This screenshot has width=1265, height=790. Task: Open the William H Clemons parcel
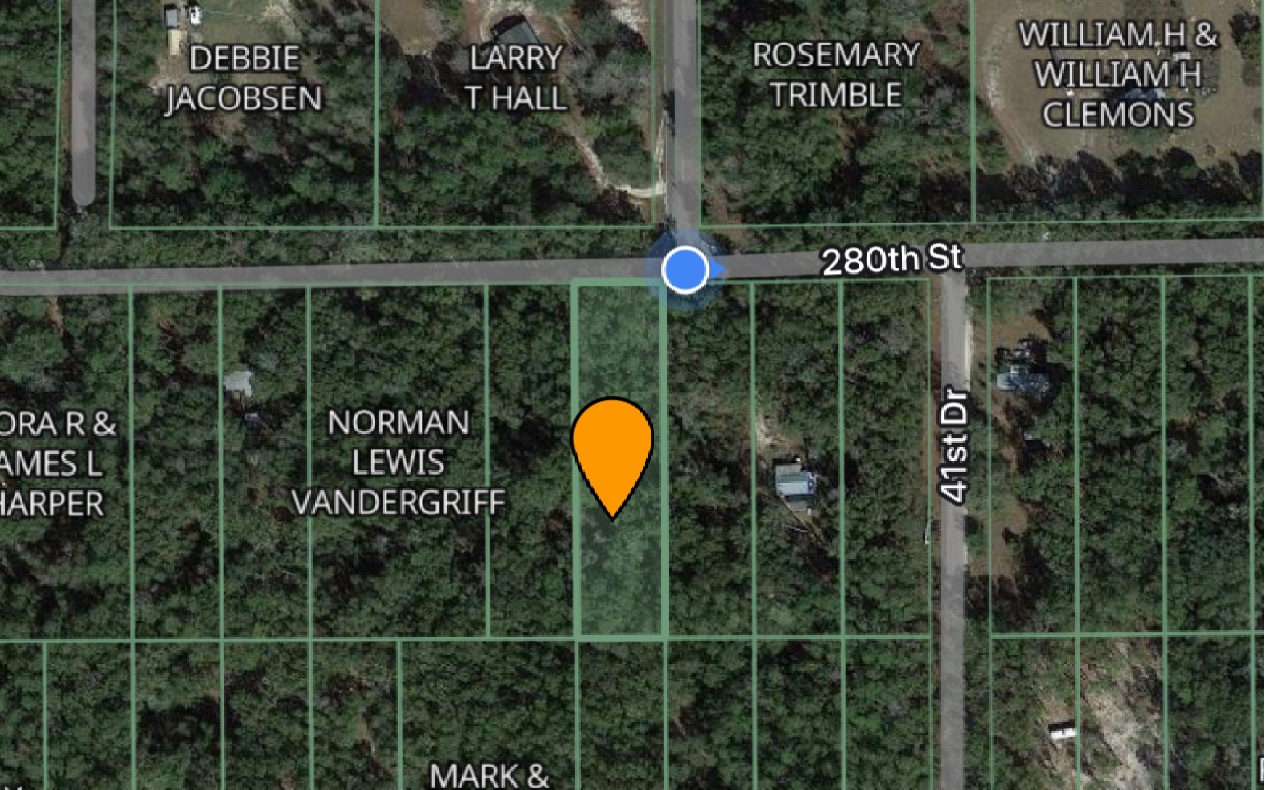(x=1118, y=75)
